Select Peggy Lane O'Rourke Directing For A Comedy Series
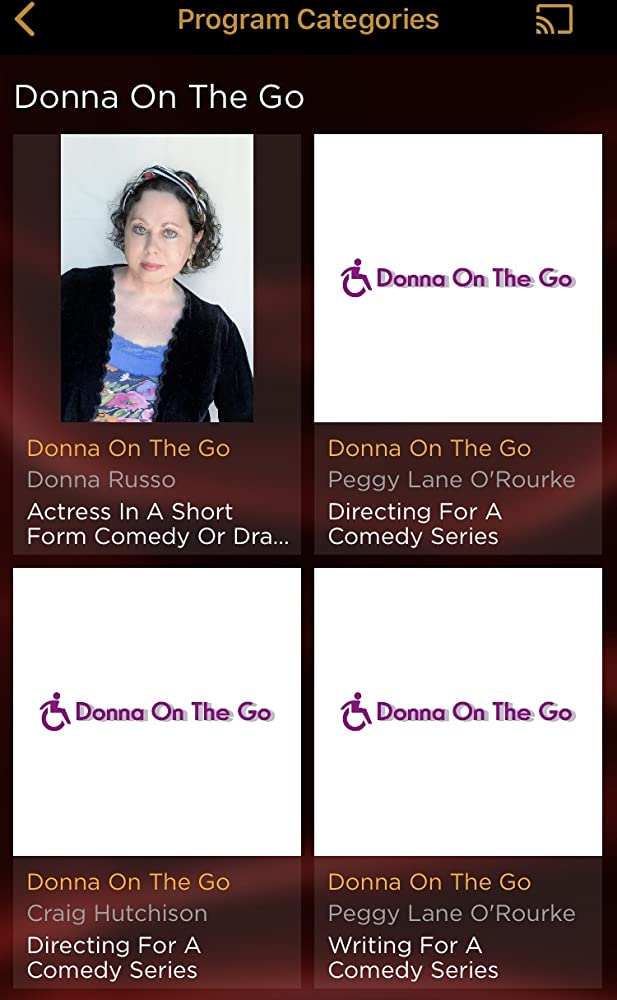The image size is (617, 1000). [x=458, y=343]
